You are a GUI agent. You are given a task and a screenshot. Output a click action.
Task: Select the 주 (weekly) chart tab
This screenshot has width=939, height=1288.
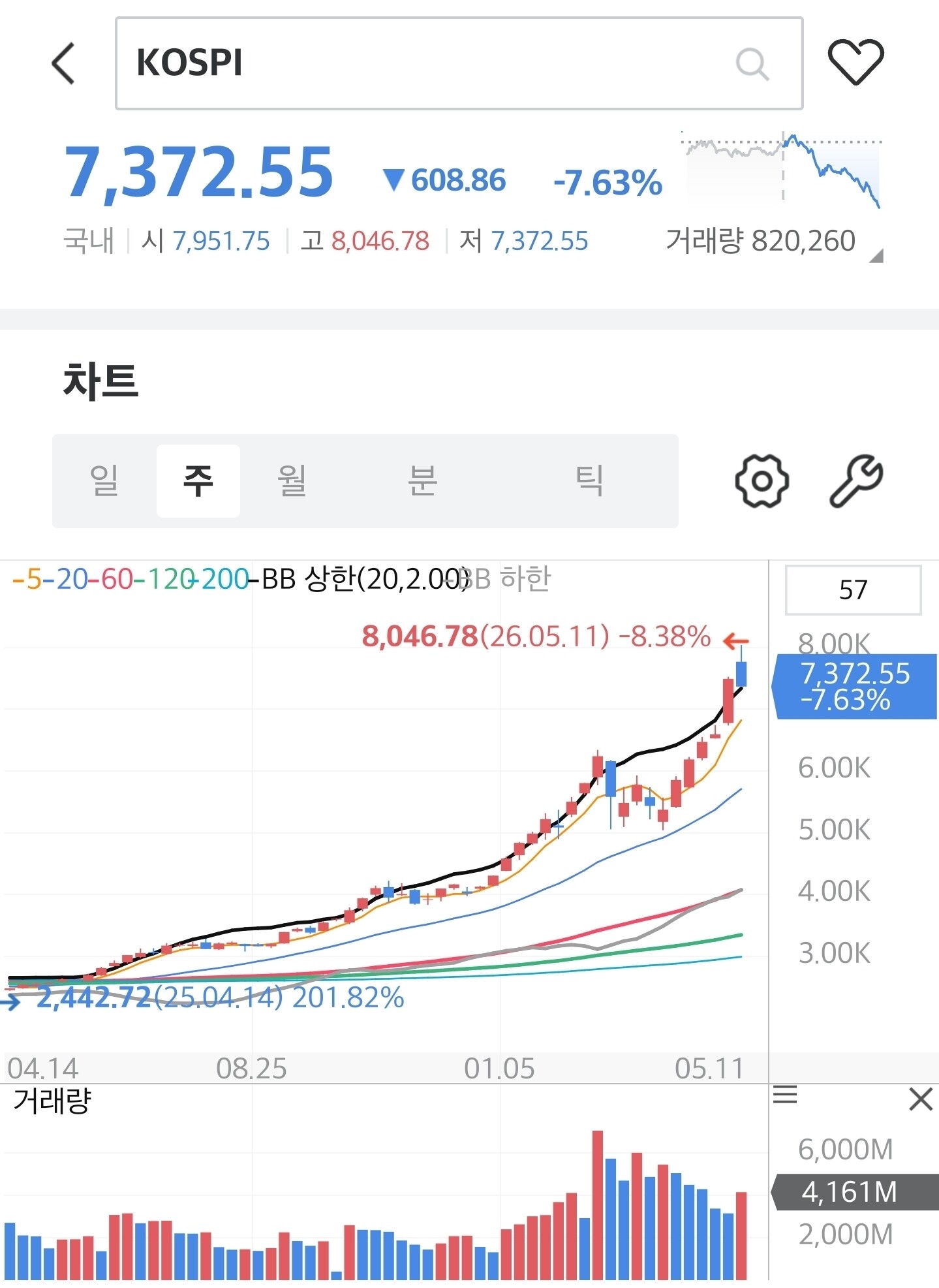point(198,480)
